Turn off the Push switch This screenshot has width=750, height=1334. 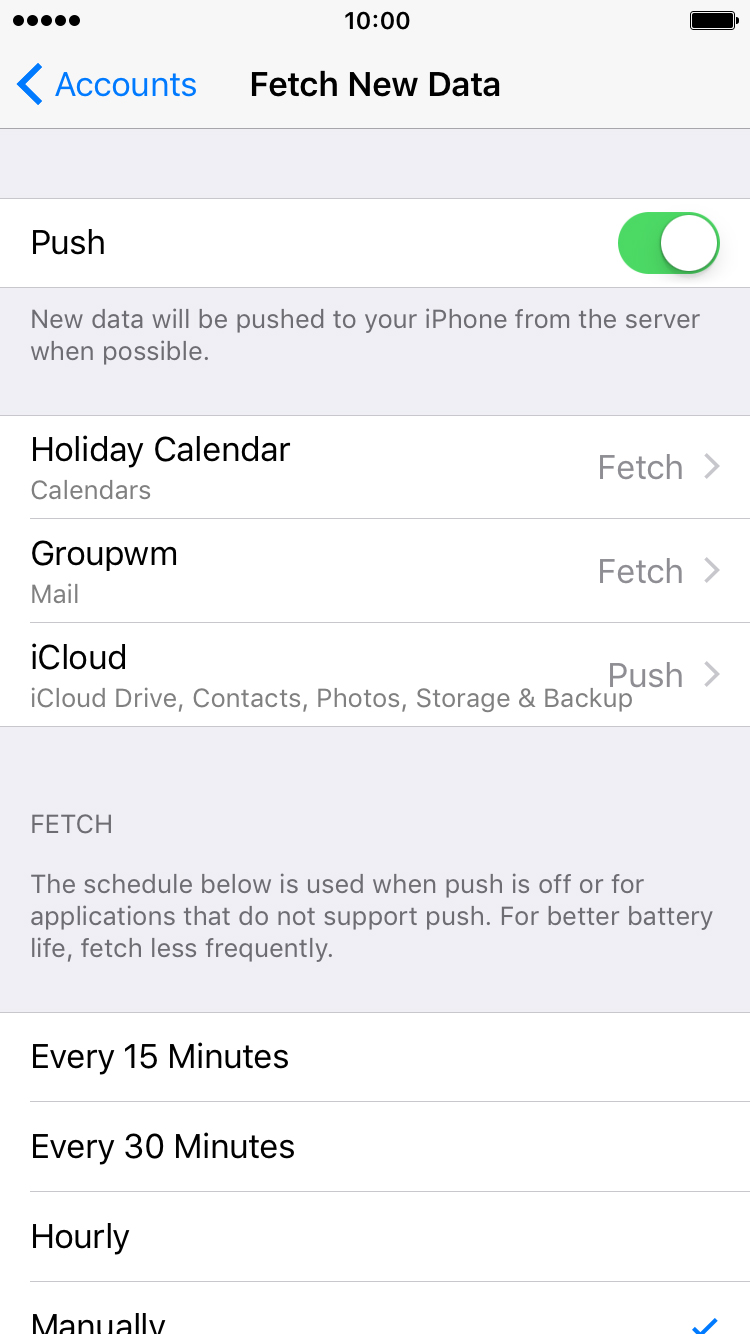tap(669, 243)
